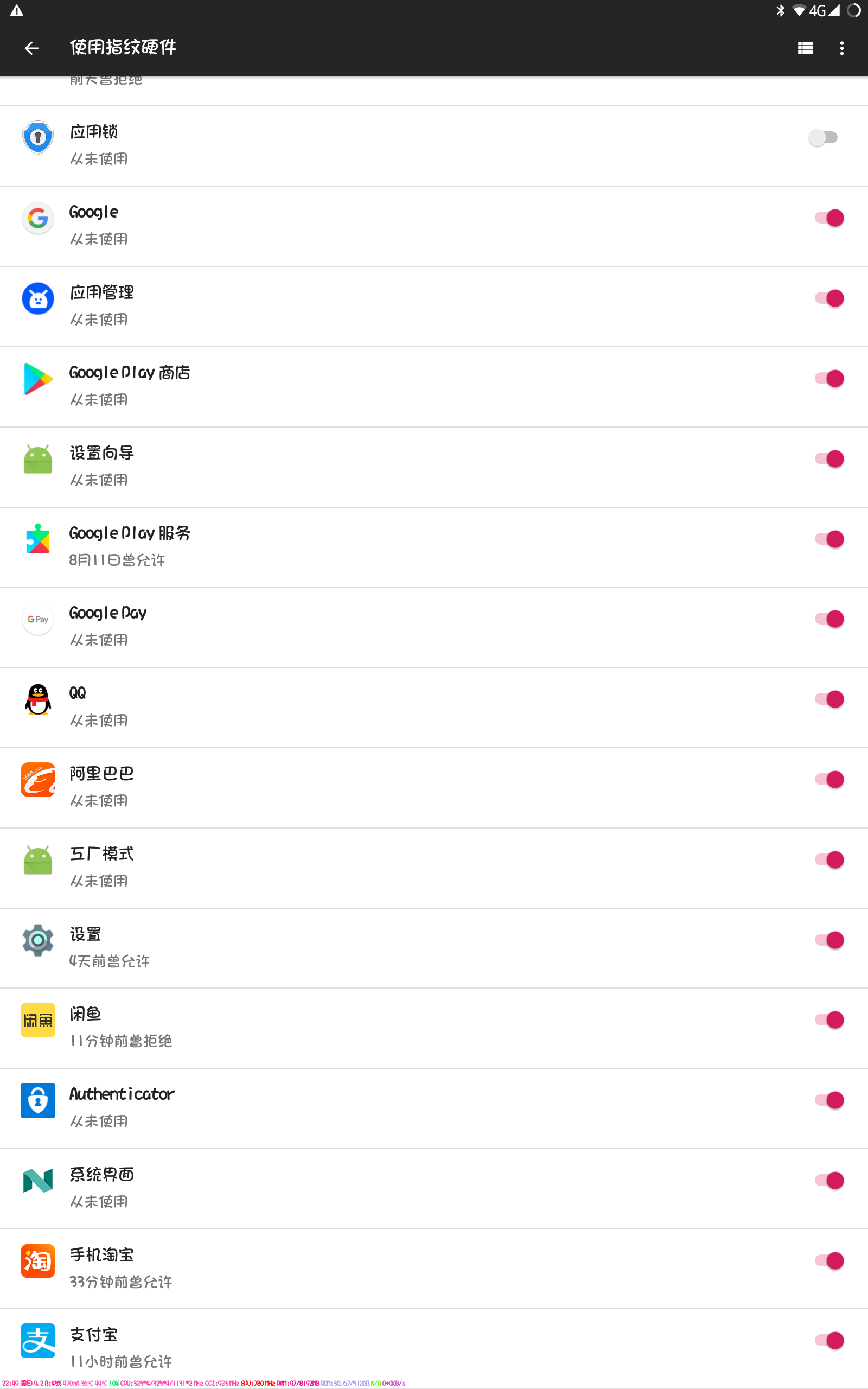Open the list view options

click(x=805, y=48)
